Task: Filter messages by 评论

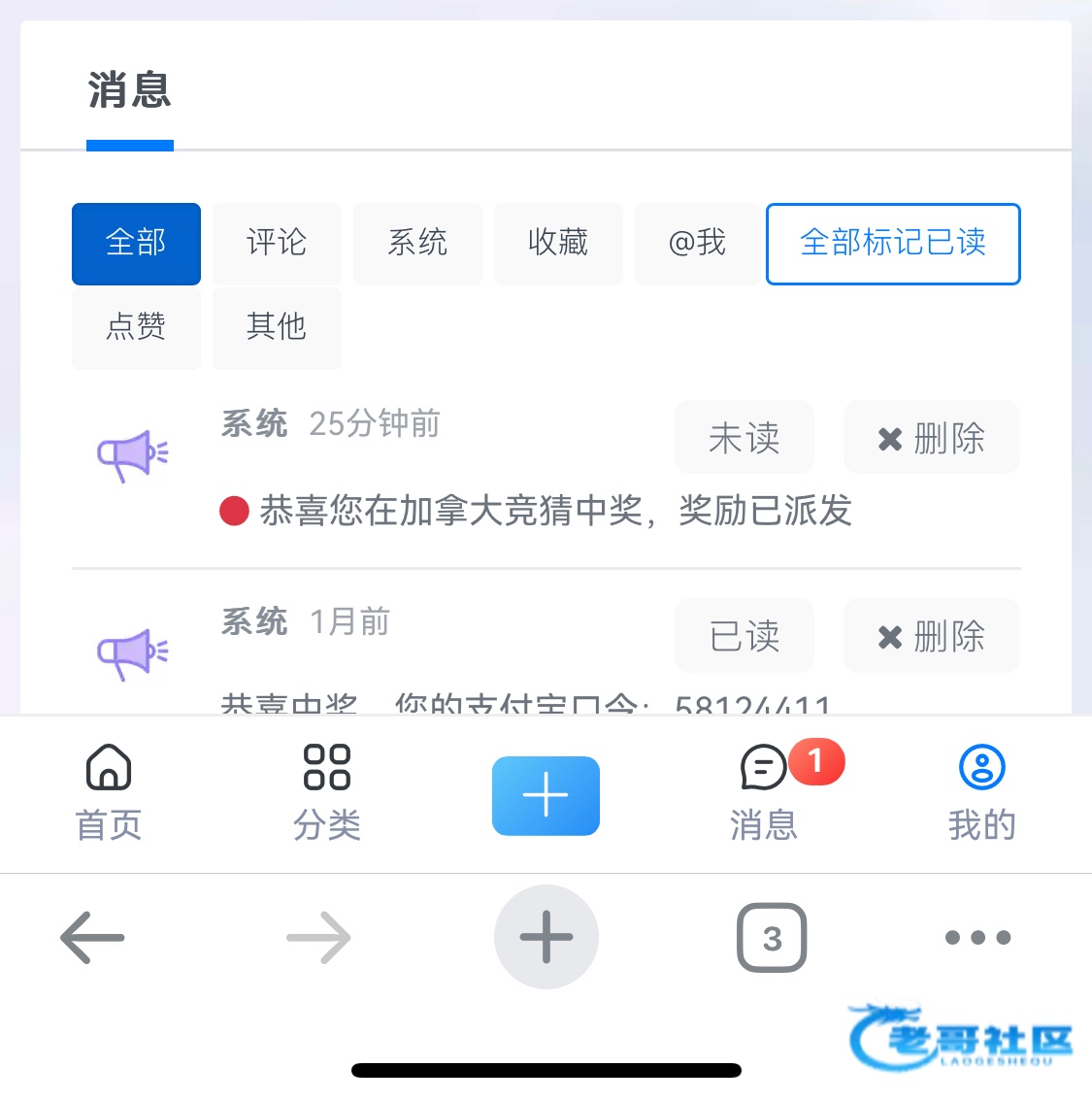Action: [x=277, y=244]
